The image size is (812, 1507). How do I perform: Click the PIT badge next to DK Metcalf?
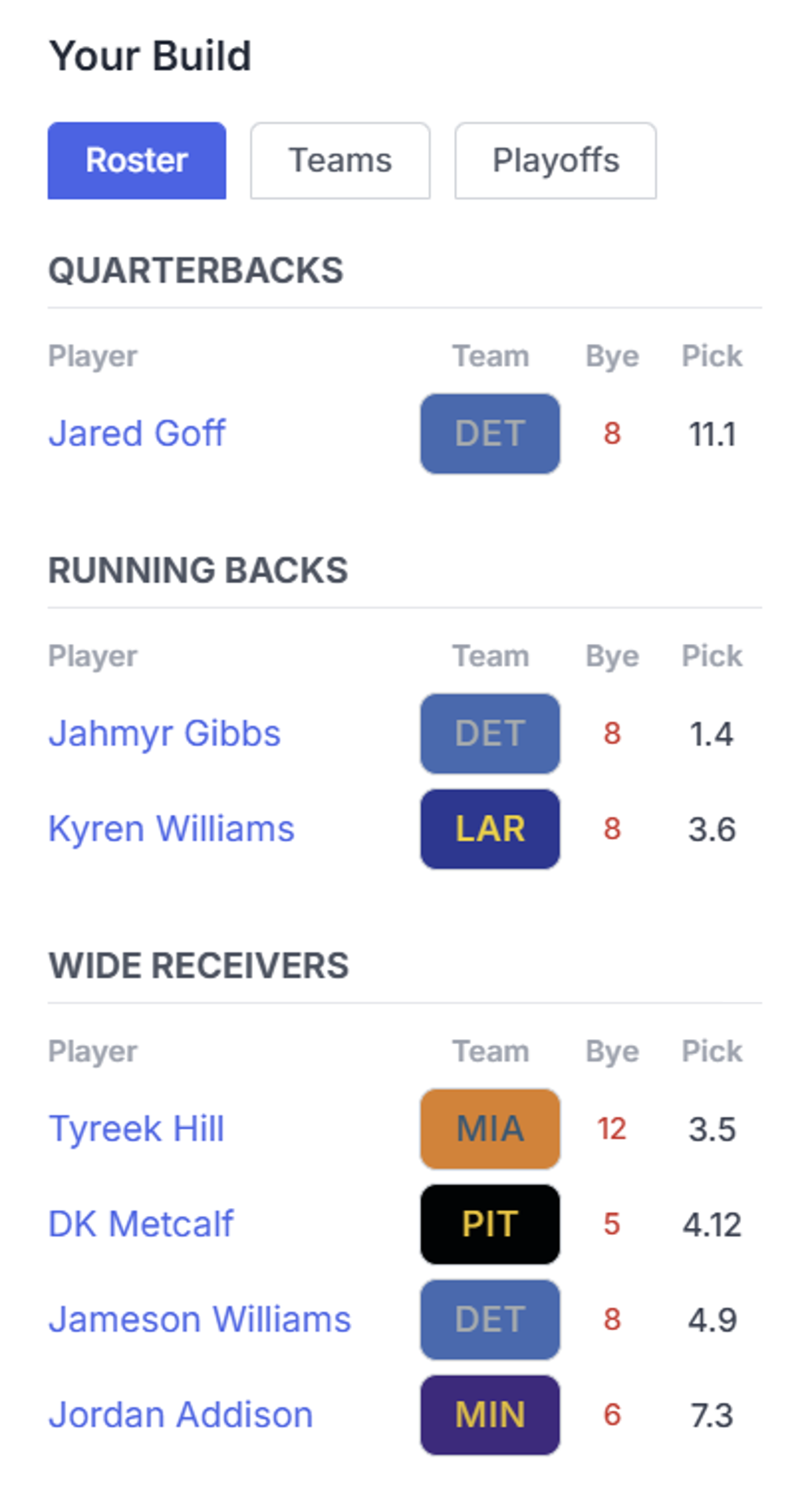pos(490,1224)
